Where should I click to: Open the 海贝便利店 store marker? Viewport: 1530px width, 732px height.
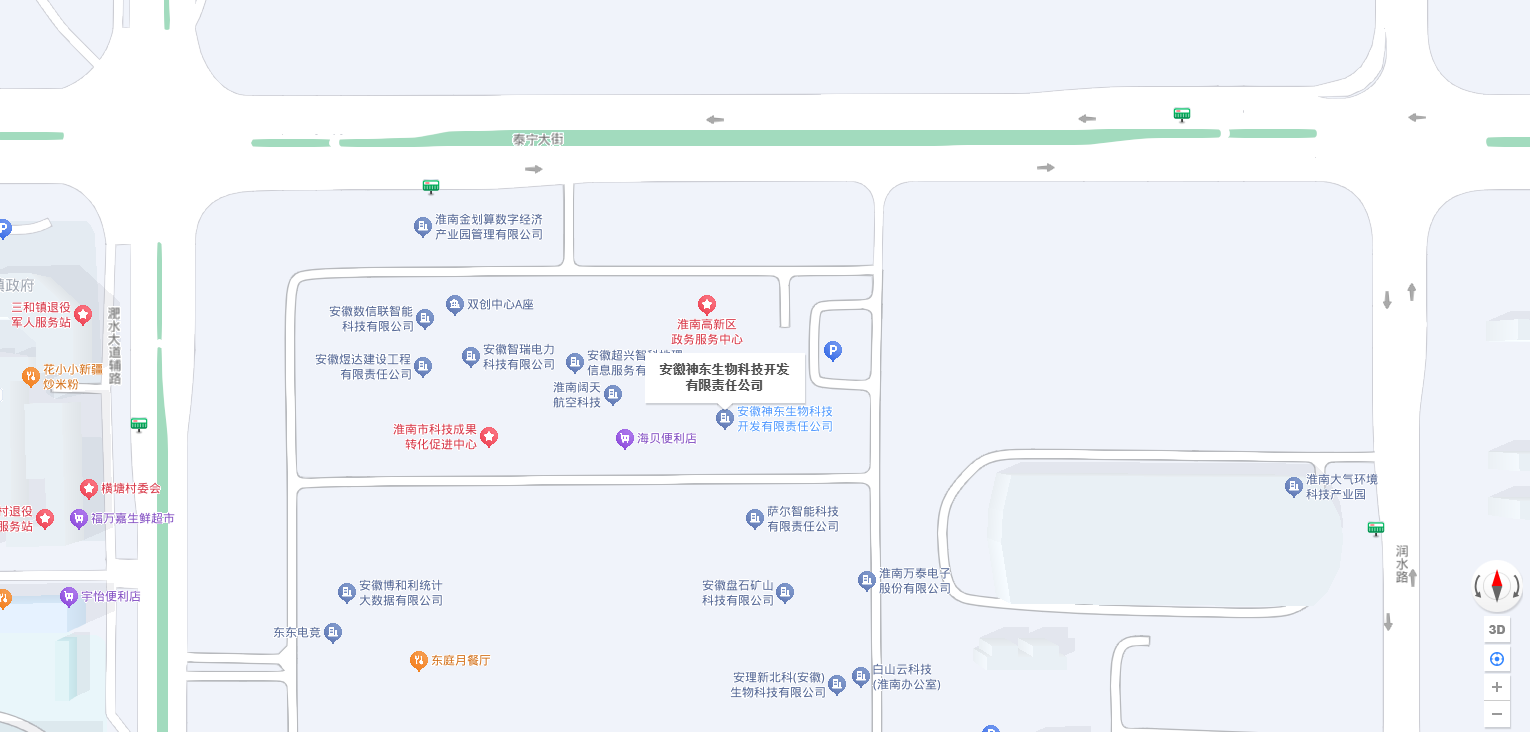(625, 438)
